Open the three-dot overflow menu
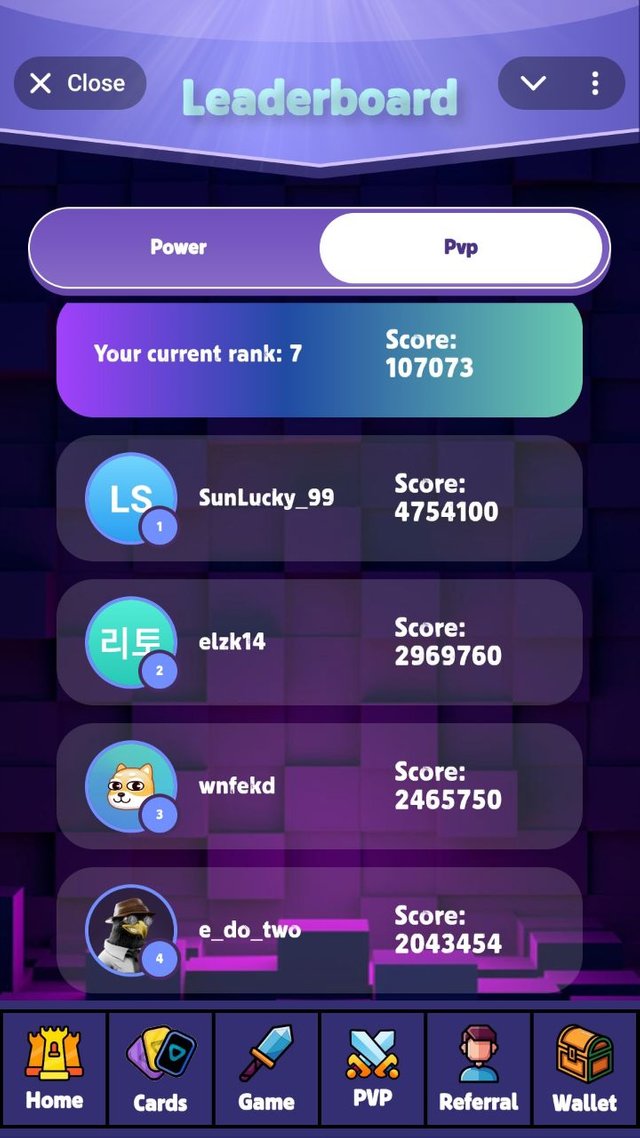This screenshot has width=640, height=1138. pyautogui.click(x=595, y=83)
